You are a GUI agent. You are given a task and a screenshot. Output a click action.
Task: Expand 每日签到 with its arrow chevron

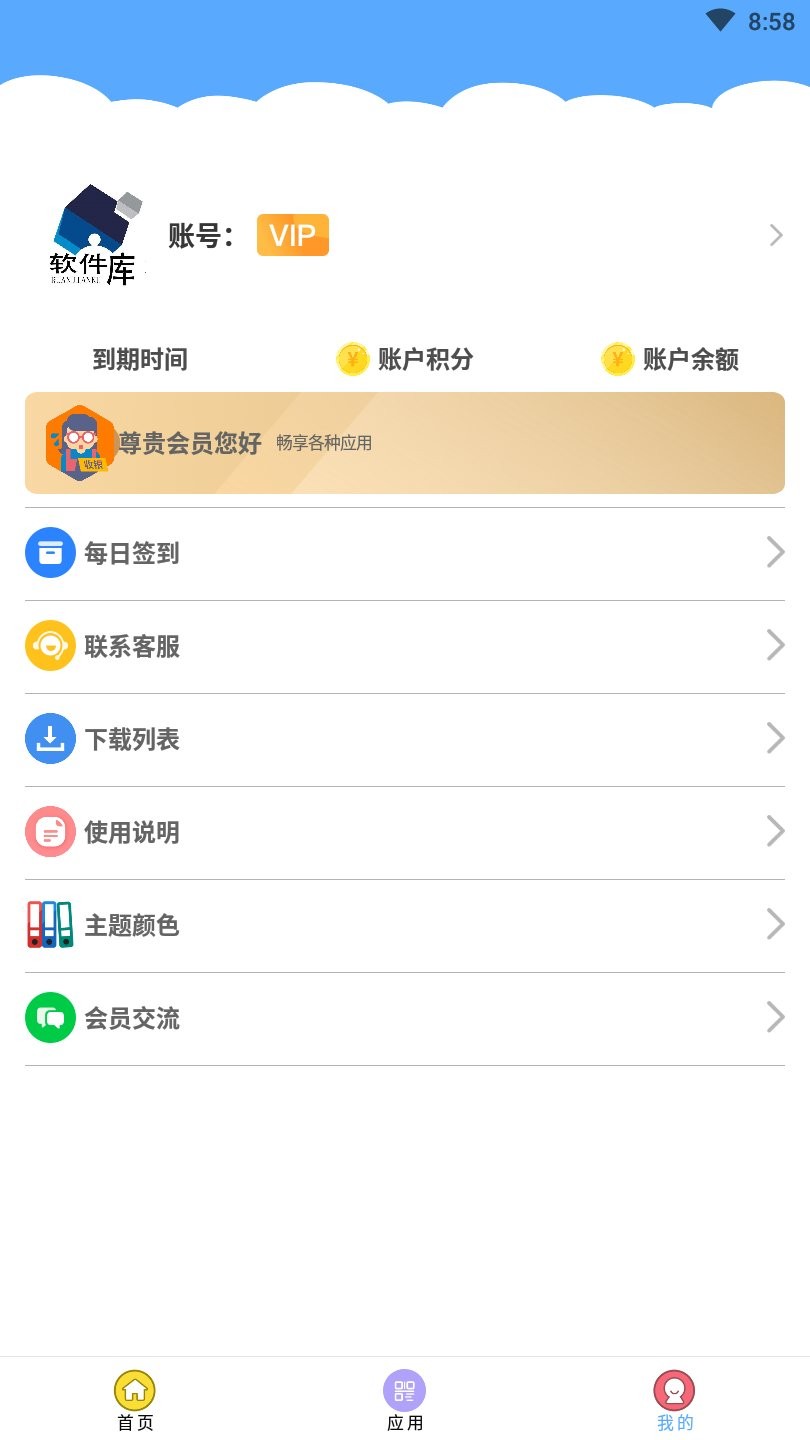(x=775, y=552)
